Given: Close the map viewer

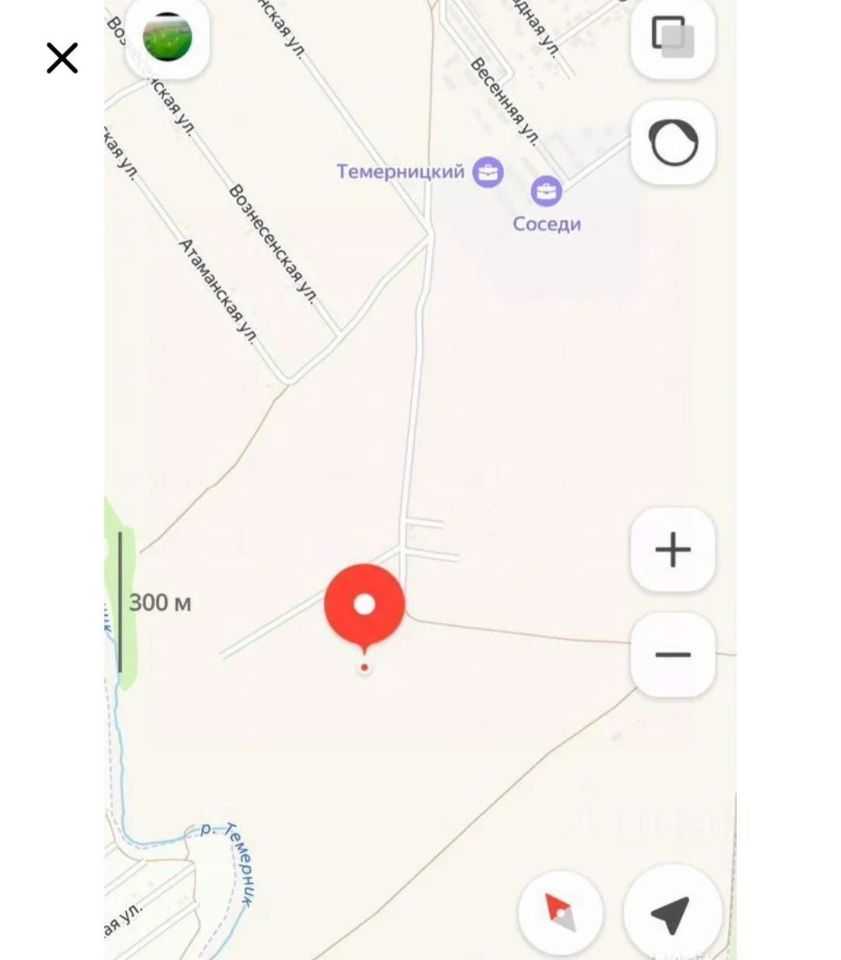Looking at the screenshot, I should pyautogui.click(x=62, y=59).
